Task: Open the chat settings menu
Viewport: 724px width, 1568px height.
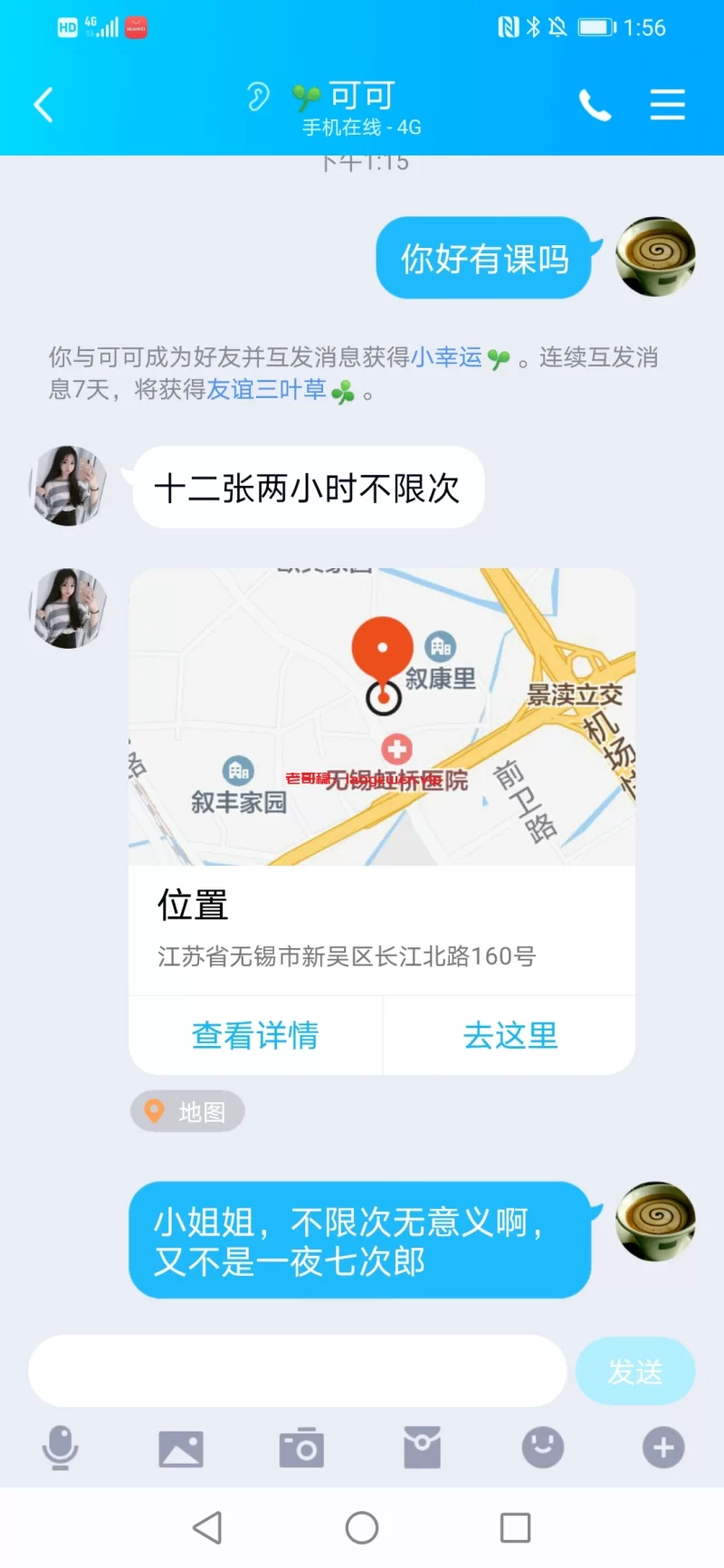Action: tap(667, 105)
